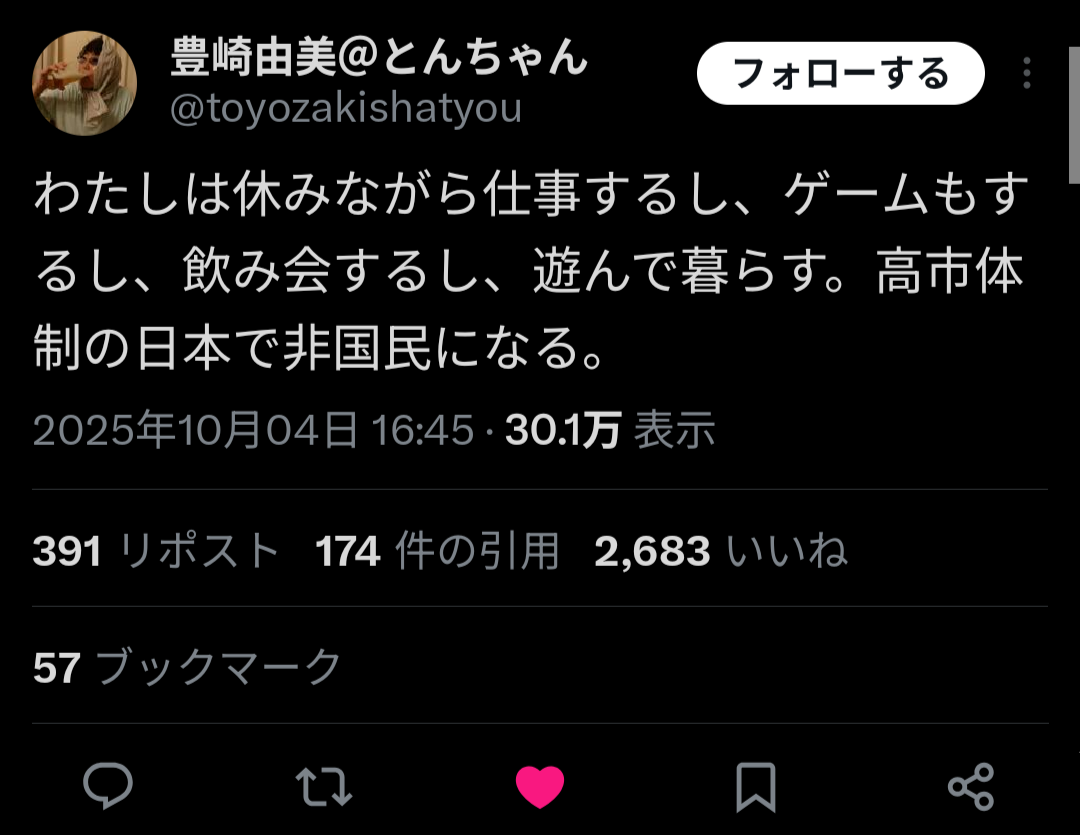
Task: View the 391 リポスト list
Action: (x=156, y=551)
